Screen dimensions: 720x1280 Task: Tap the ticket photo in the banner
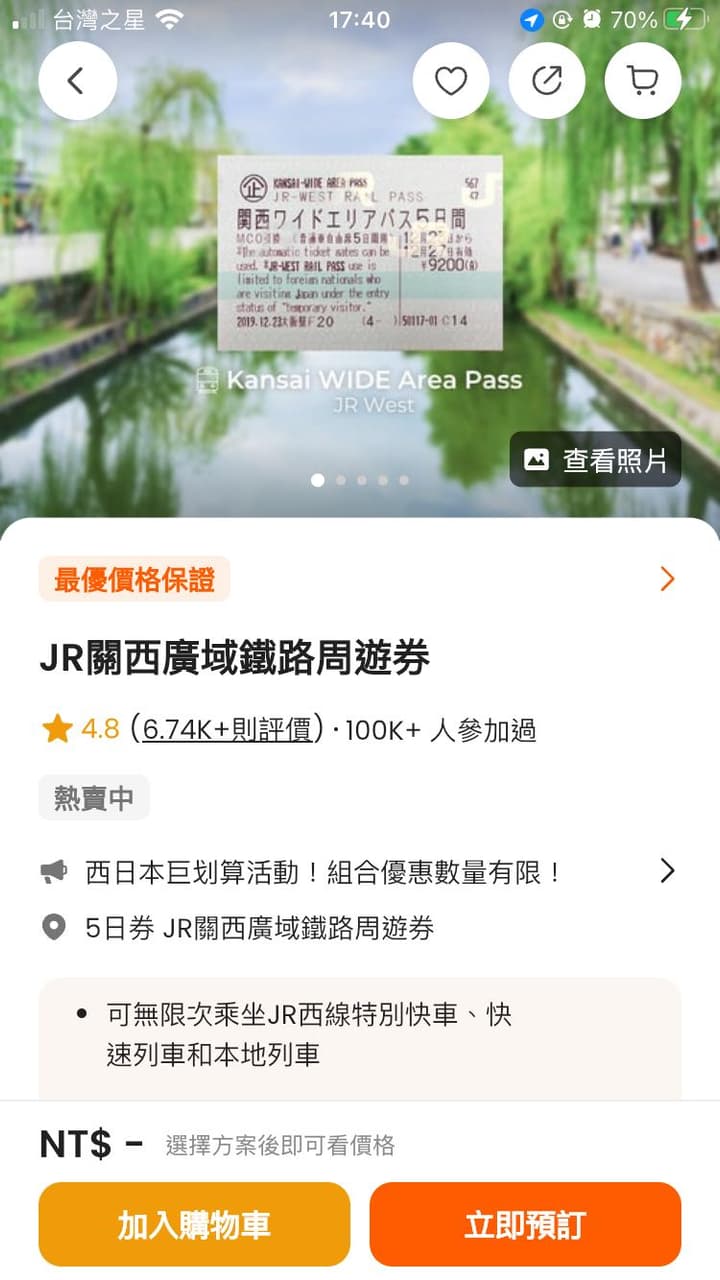click(x=360, y=250)
